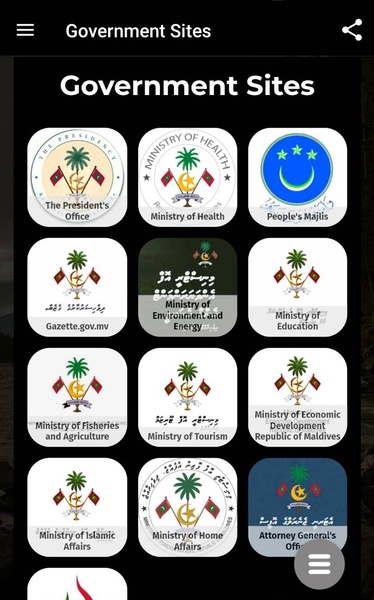Open The President's Office tile
This screenshot has height=600, width=374.
(x=77, y=177)
